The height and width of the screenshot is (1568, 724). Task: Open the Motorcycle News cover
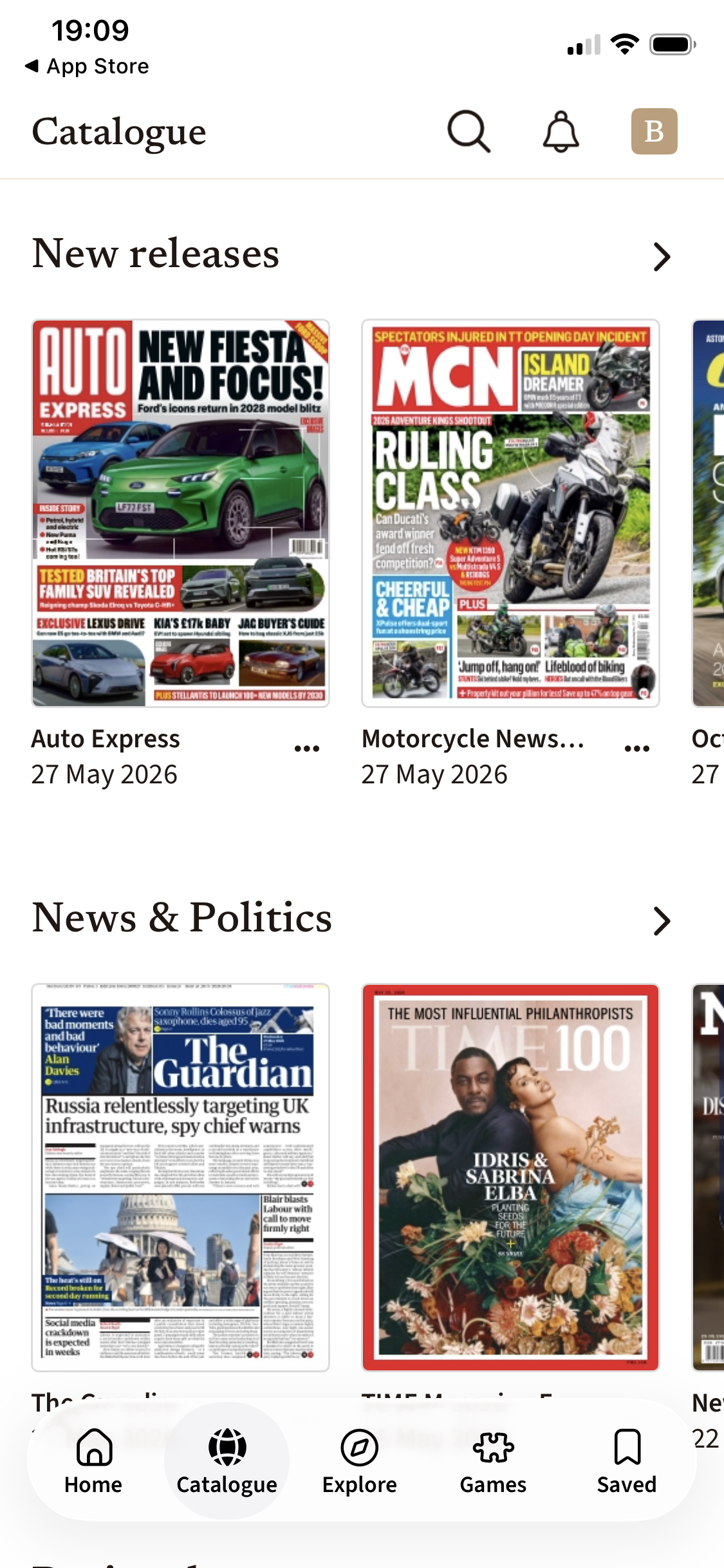(x=510, y=513)
